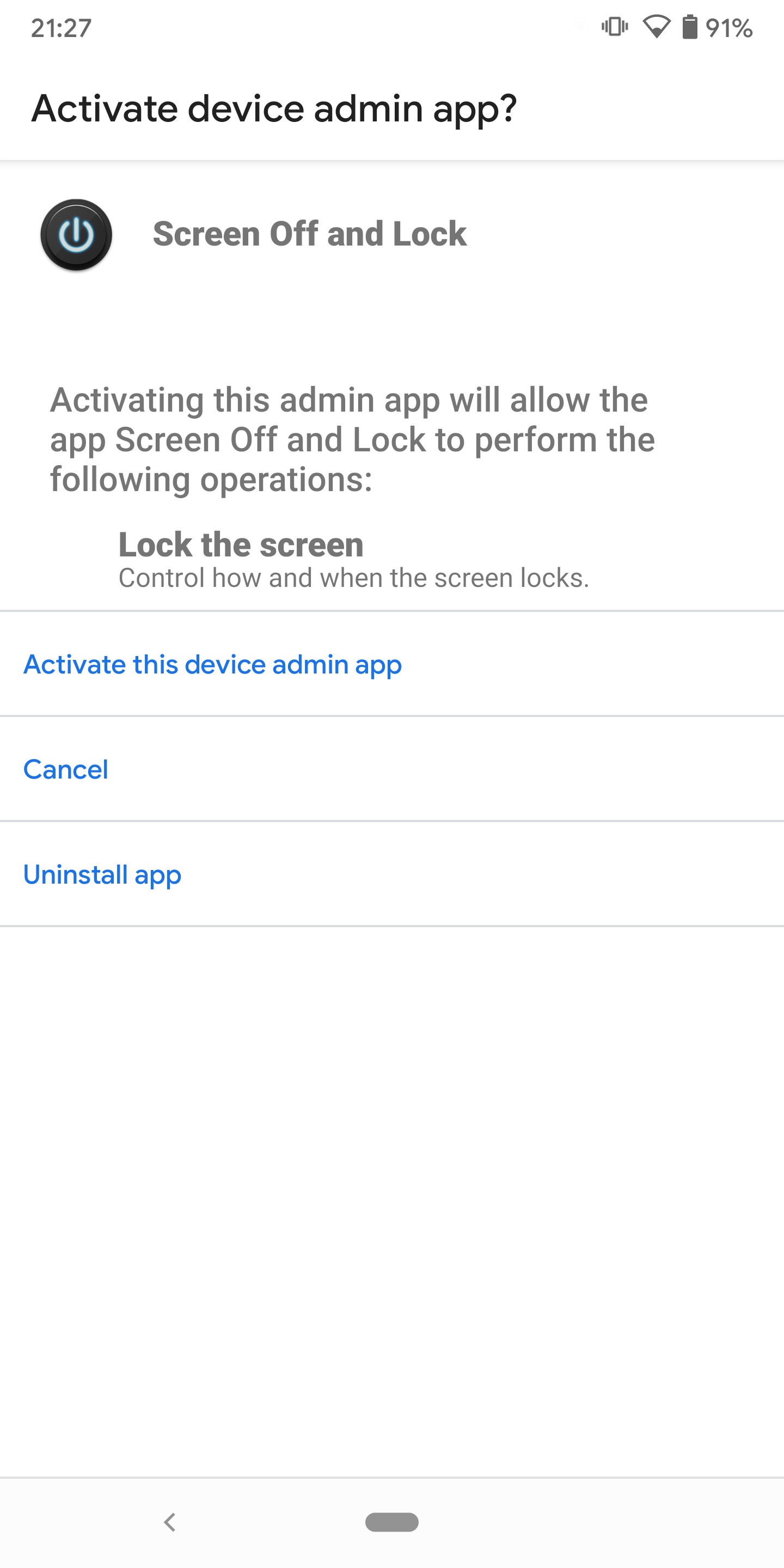This screenshot has height=1568, width=784.
Task: Tap the back navigation arrow
Action: coord(170,1522)
